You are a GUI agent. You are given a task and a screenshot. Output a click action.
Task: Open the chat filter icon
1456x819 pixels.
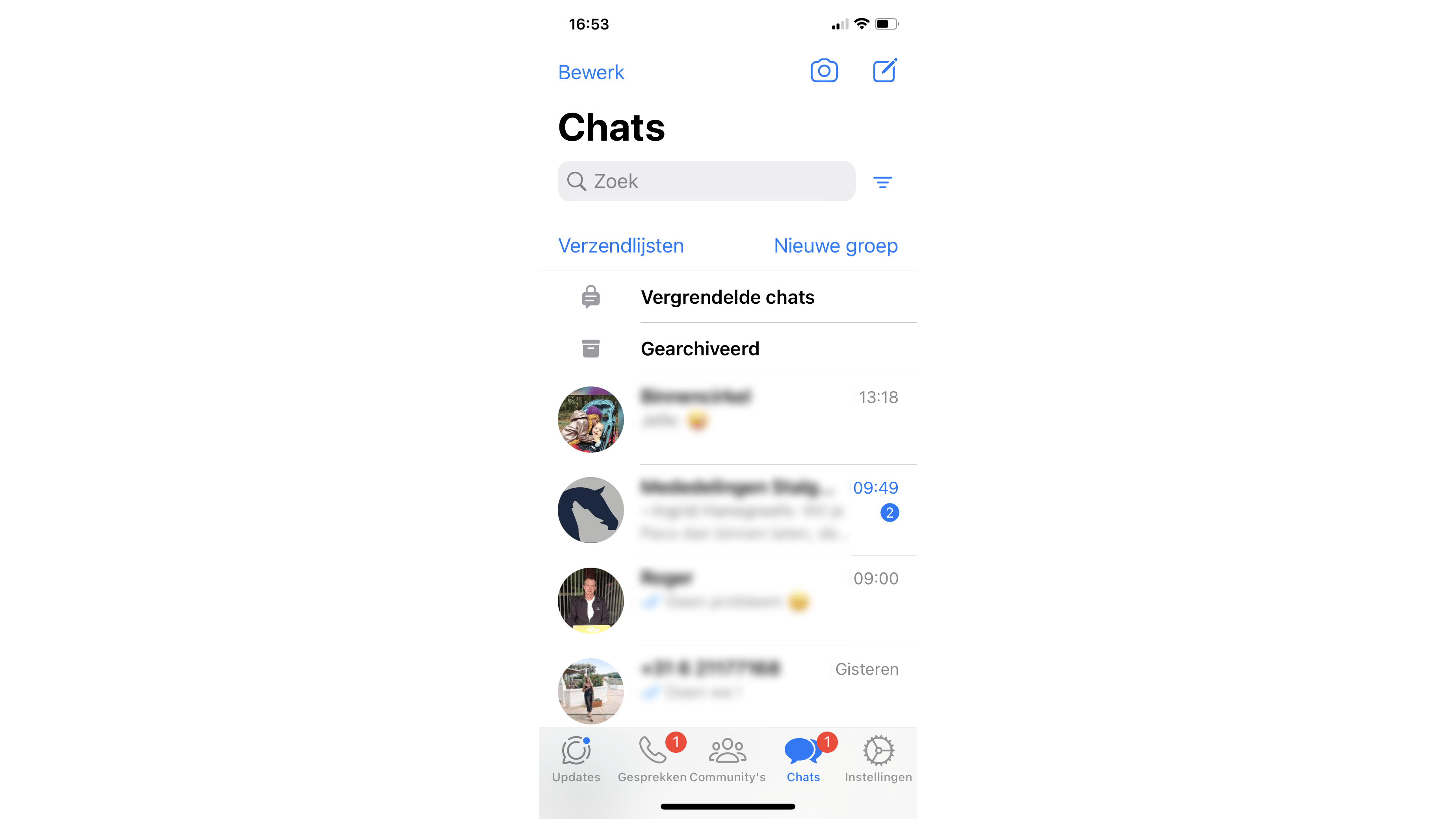[x=882, y=182]
